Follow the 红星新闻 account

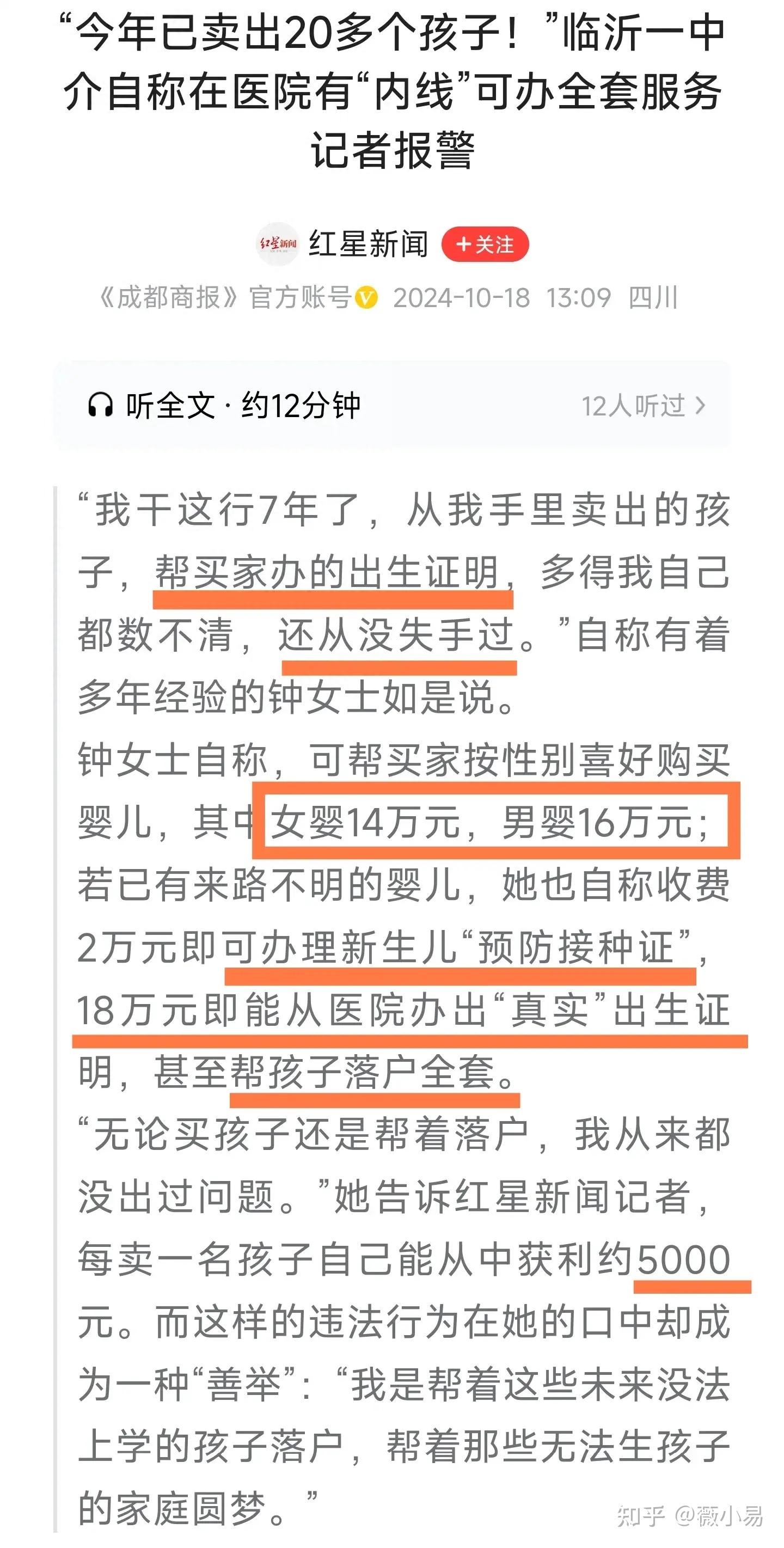(485, 244)
